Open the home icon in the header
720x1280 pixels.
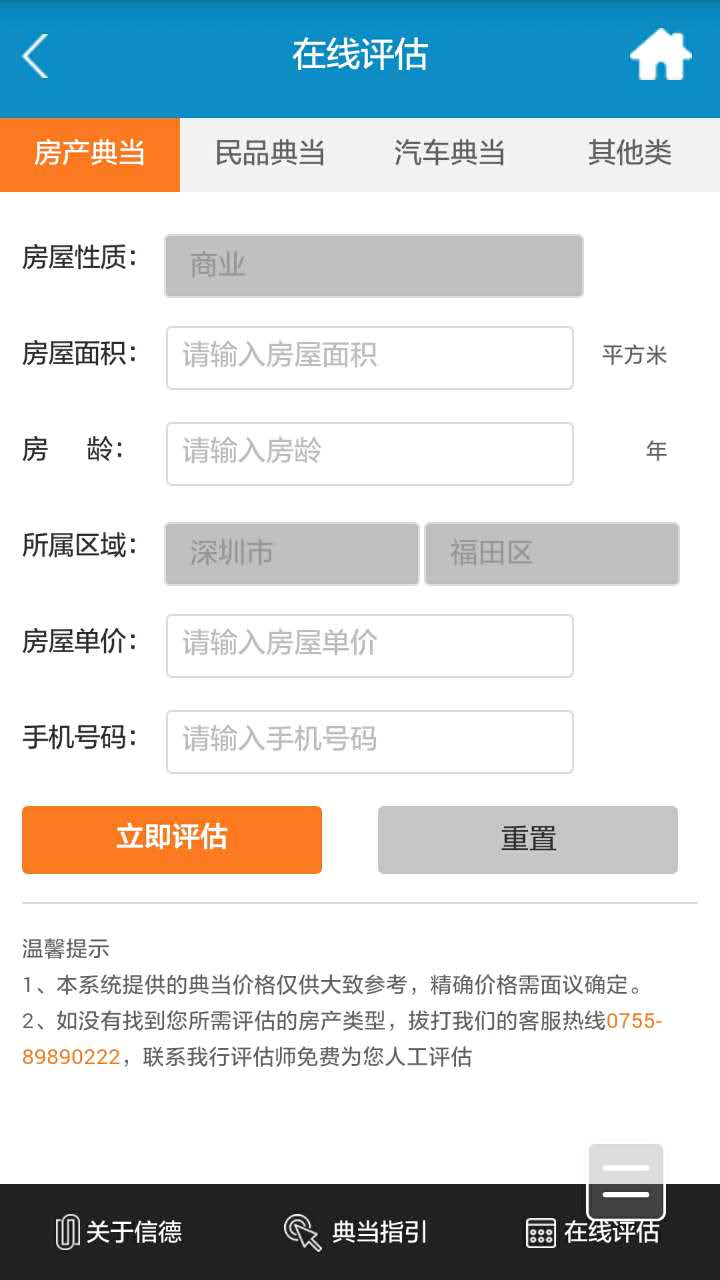click(661, 55)
